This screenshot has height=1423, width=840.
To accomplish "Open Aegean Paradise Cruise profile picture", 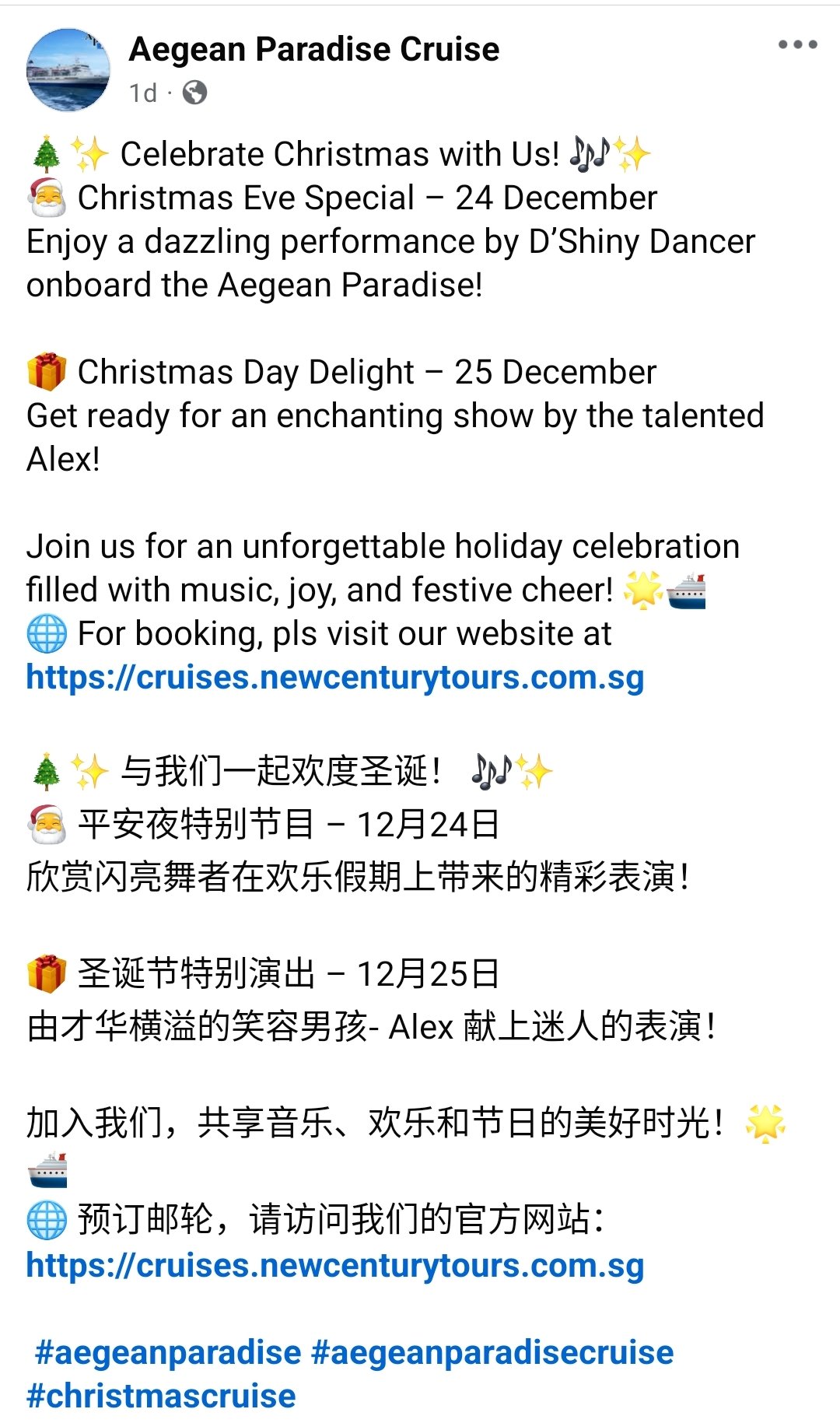I will [x=68, y=70].
